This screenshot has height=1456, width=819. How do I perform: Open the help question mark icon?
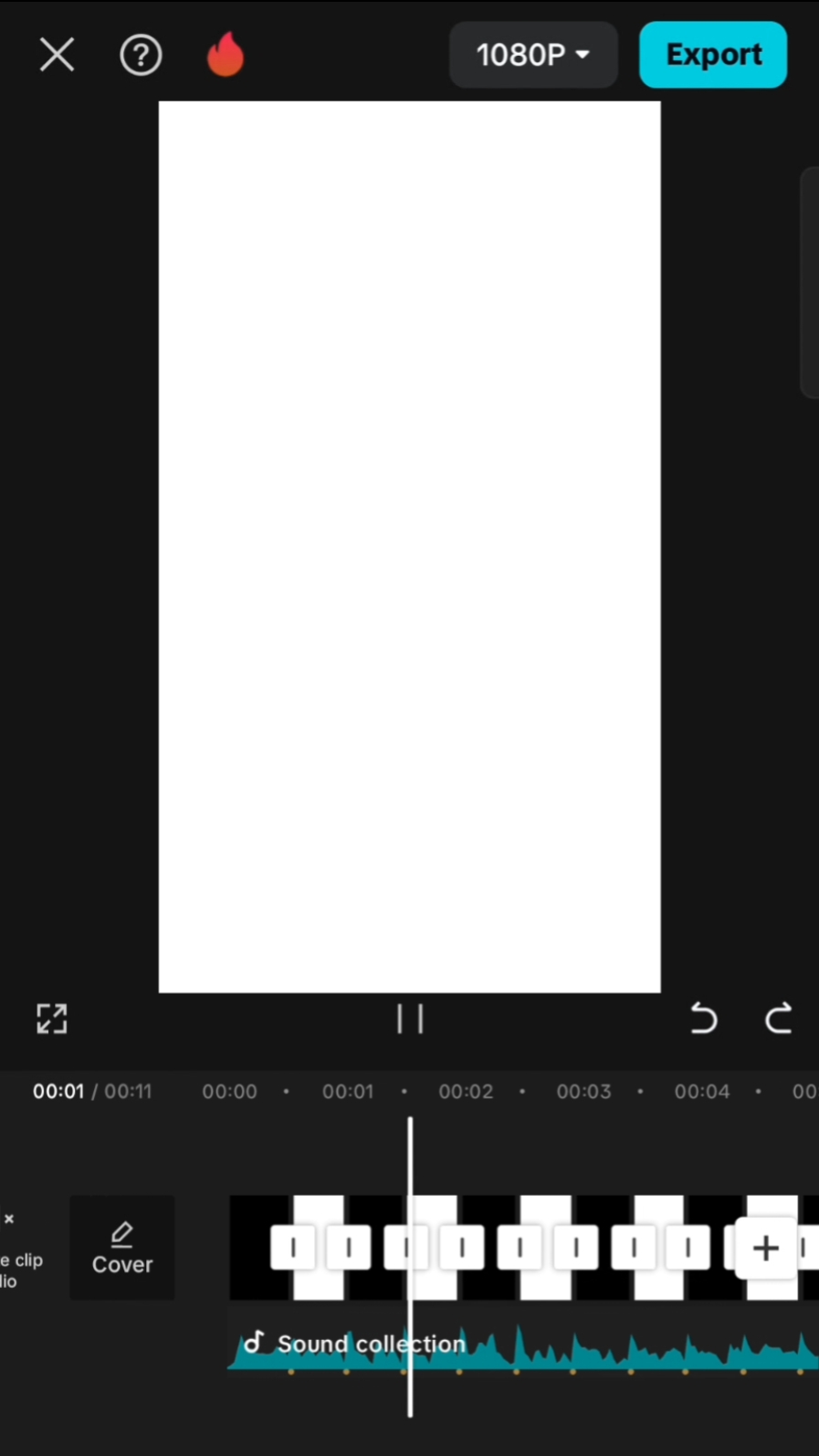click(x=141, y=55)
